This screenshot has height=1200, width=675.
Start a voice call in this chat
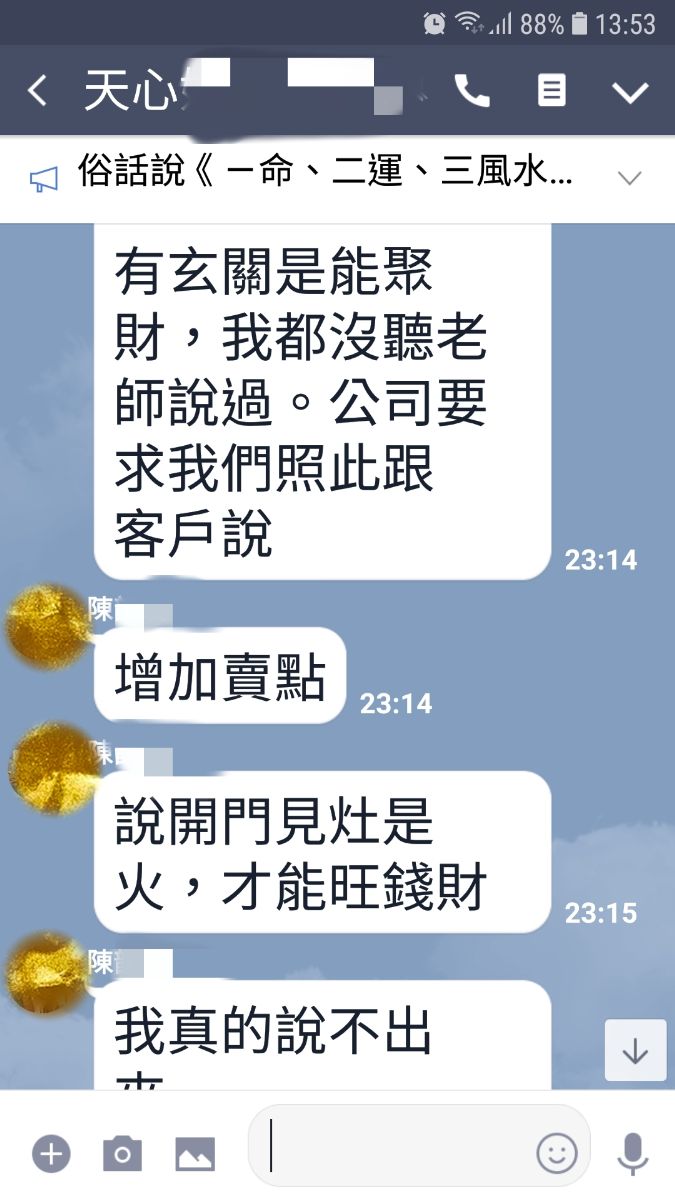[x=472, y=91]
